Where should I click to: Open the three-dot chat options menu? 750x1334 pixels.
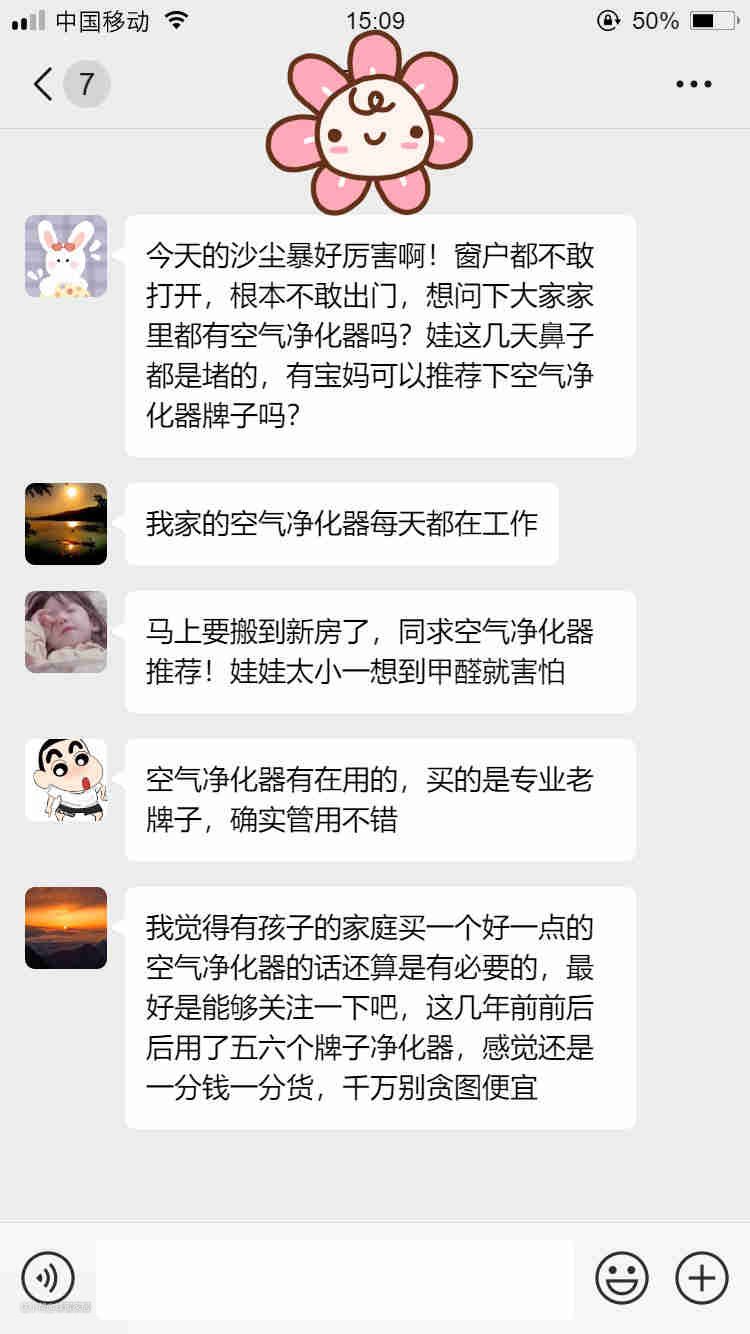pyautogui.click(x=693, y=84)
